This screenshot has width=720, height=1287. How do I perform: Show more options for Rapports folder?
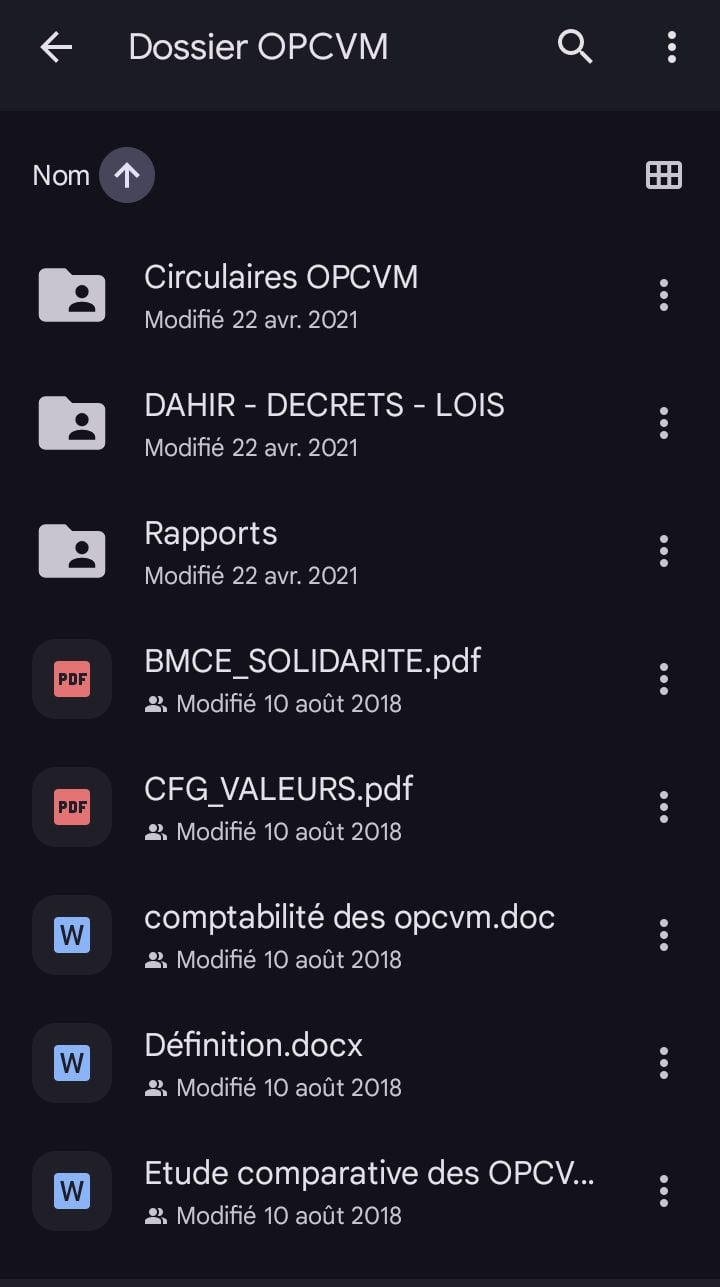[x=663, y=551]
